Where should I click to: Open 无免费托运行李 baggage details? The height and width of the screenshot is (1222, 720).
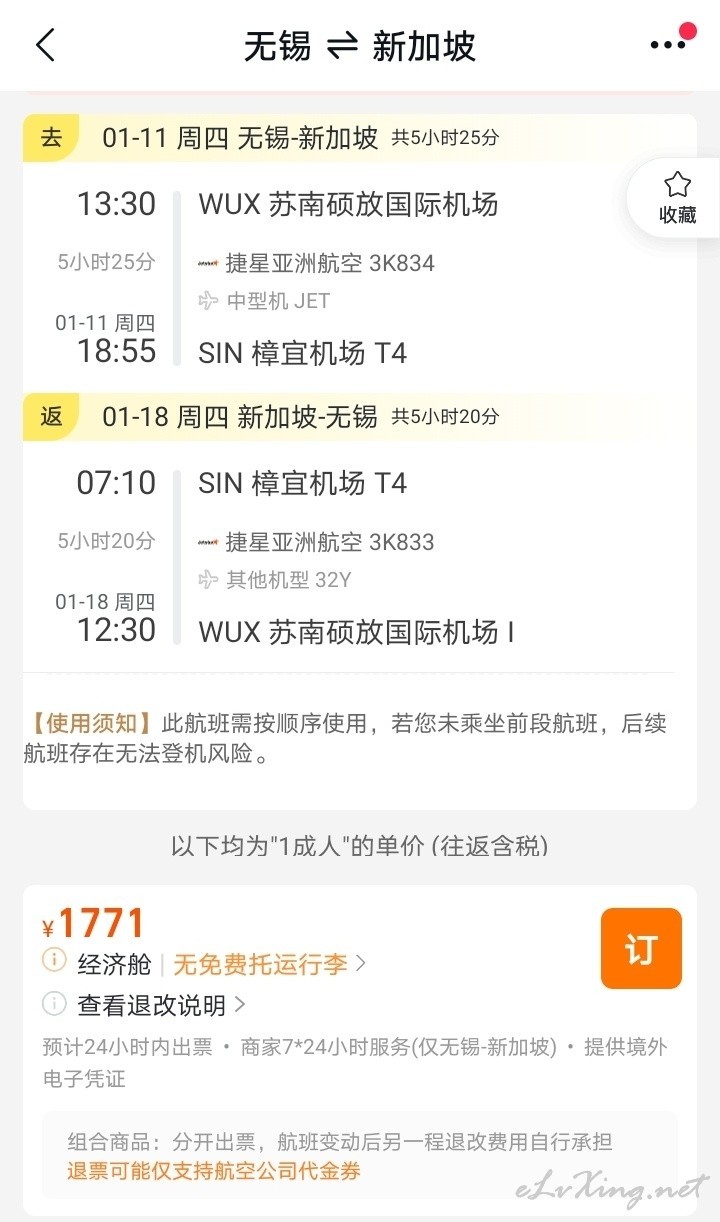pos(270,964)
